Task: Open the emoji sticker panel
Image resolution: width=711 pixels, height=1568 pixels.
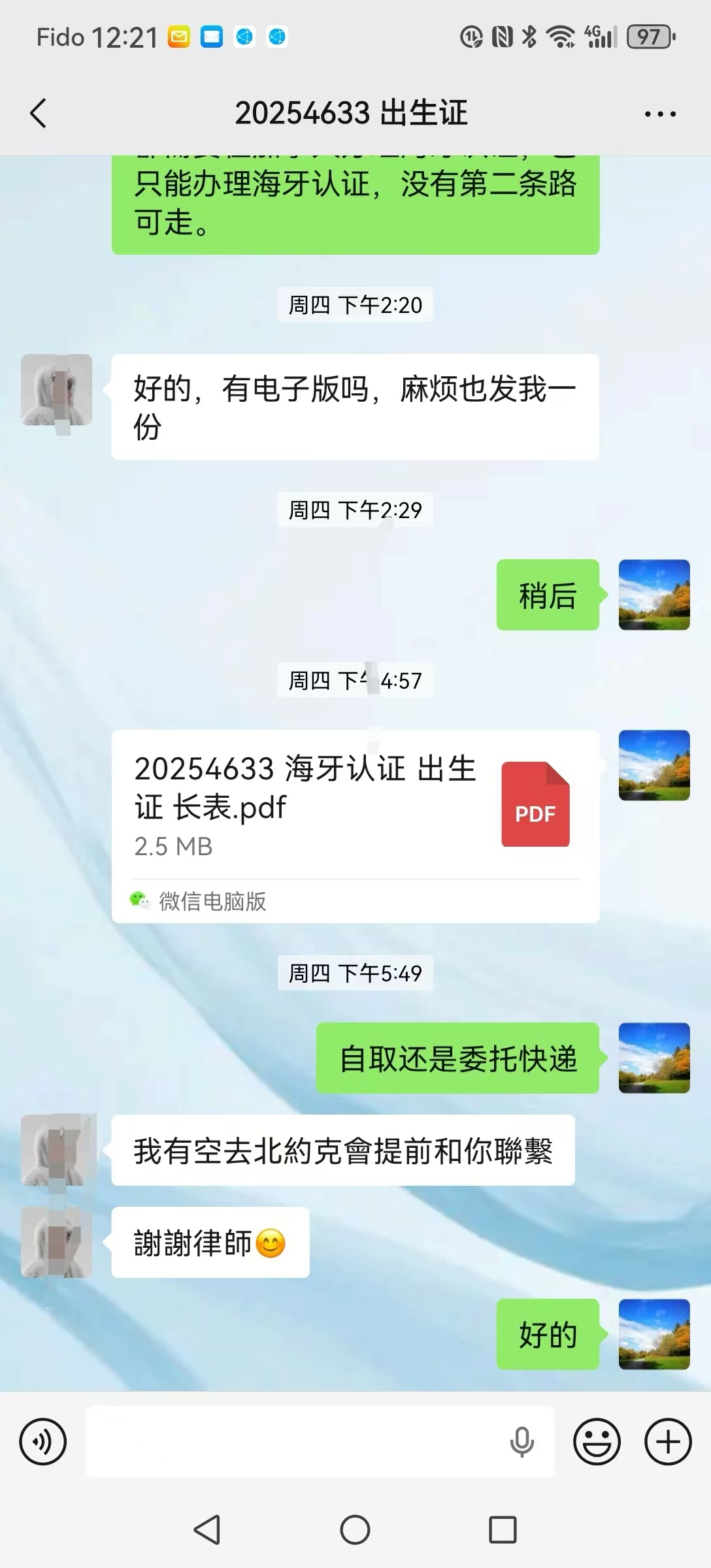Action: point(597,1441)
